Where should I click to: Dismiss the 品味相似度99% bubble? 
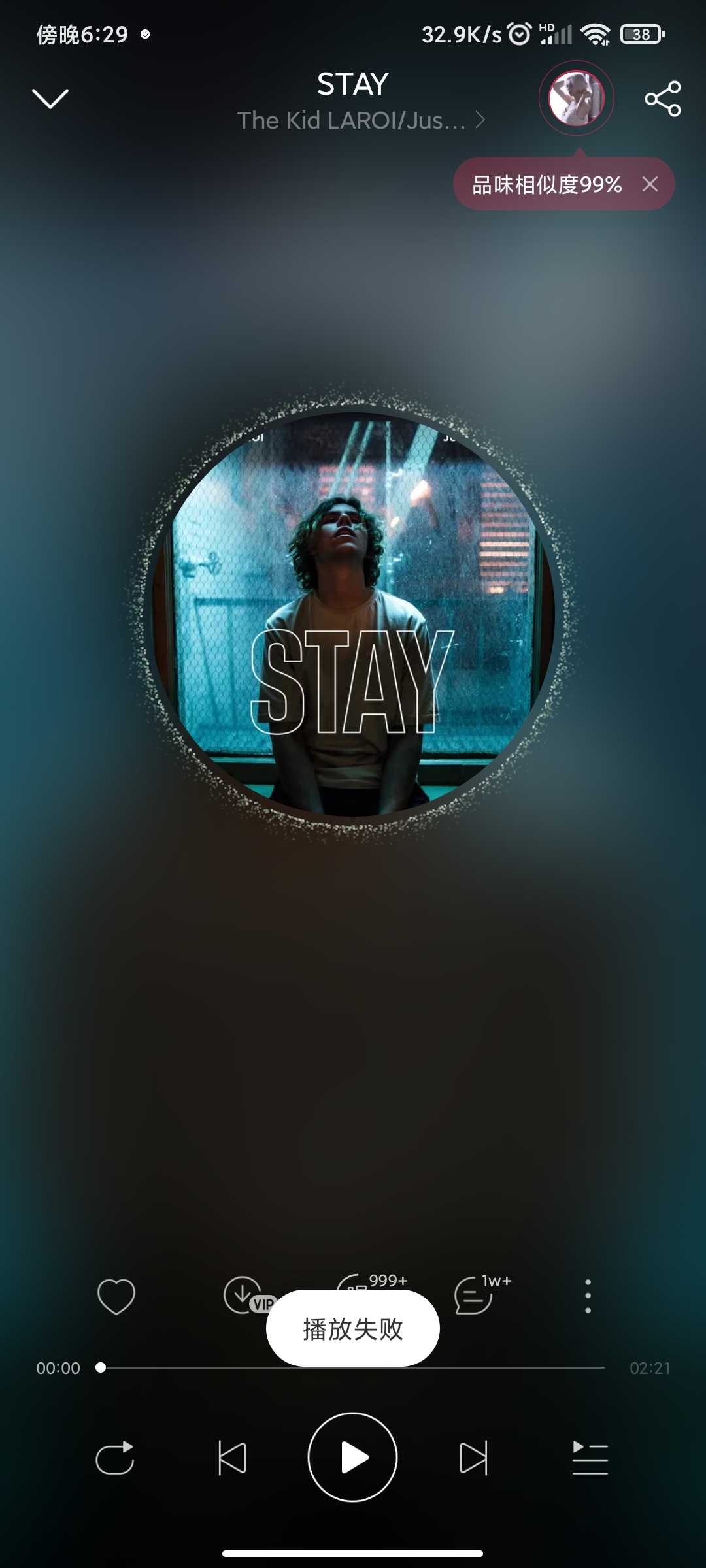(x=650, y=184)
